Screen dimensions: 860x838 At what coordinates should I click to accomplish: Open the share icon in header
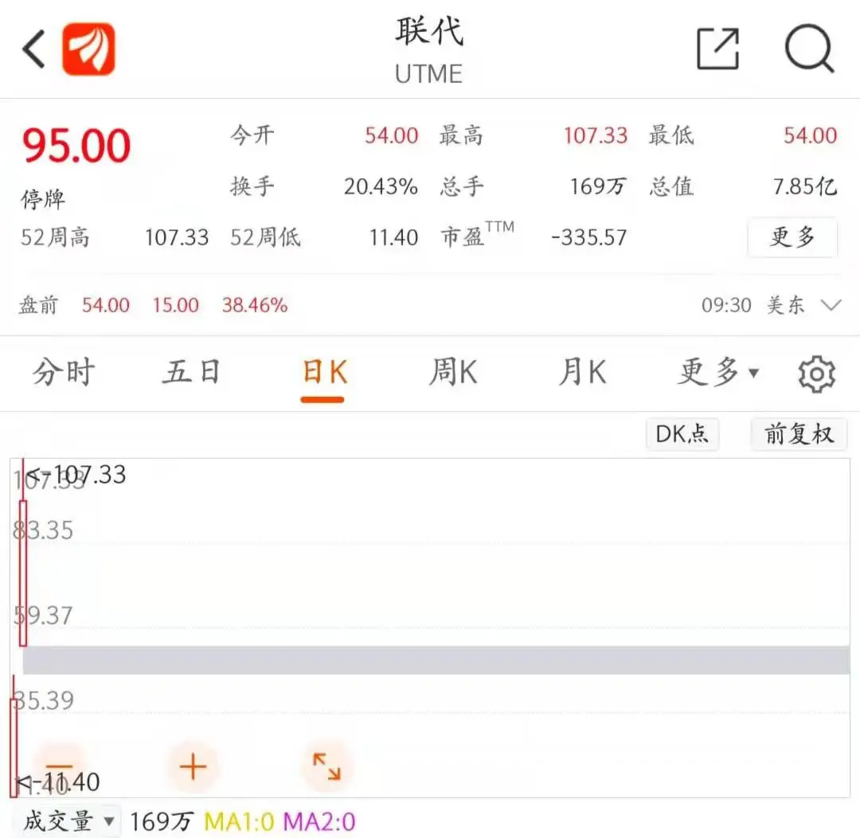(x=717, y=48)
